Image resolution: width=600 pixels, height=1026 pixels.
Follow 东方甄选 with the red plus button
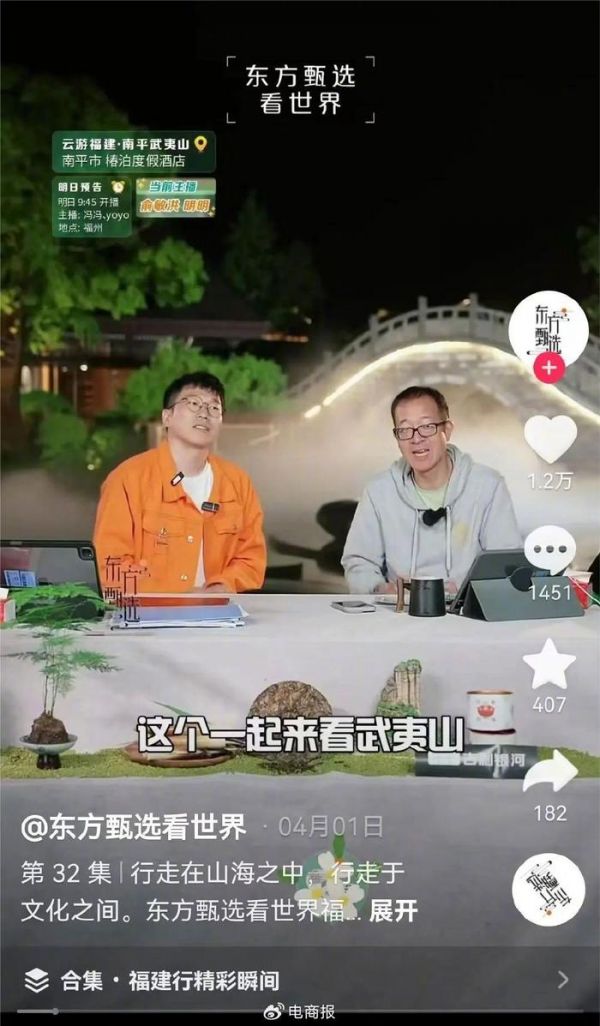point(549,368)
